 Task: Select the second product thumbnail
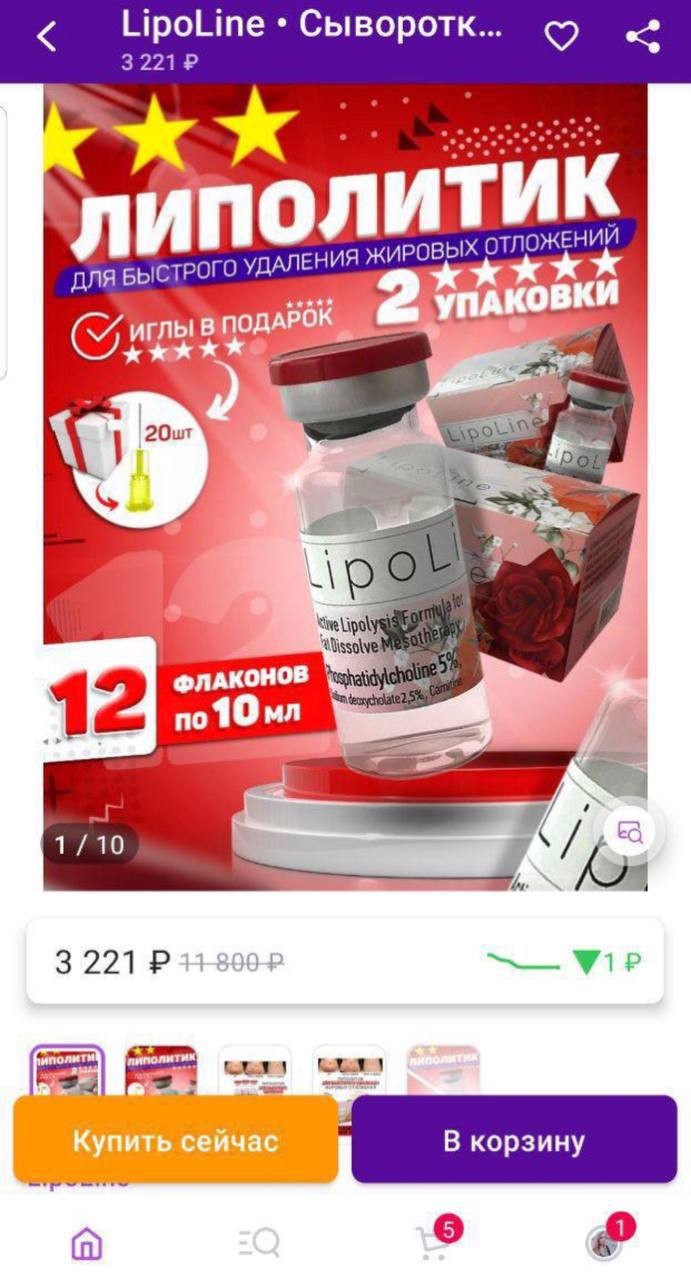tap(161, 1071)
